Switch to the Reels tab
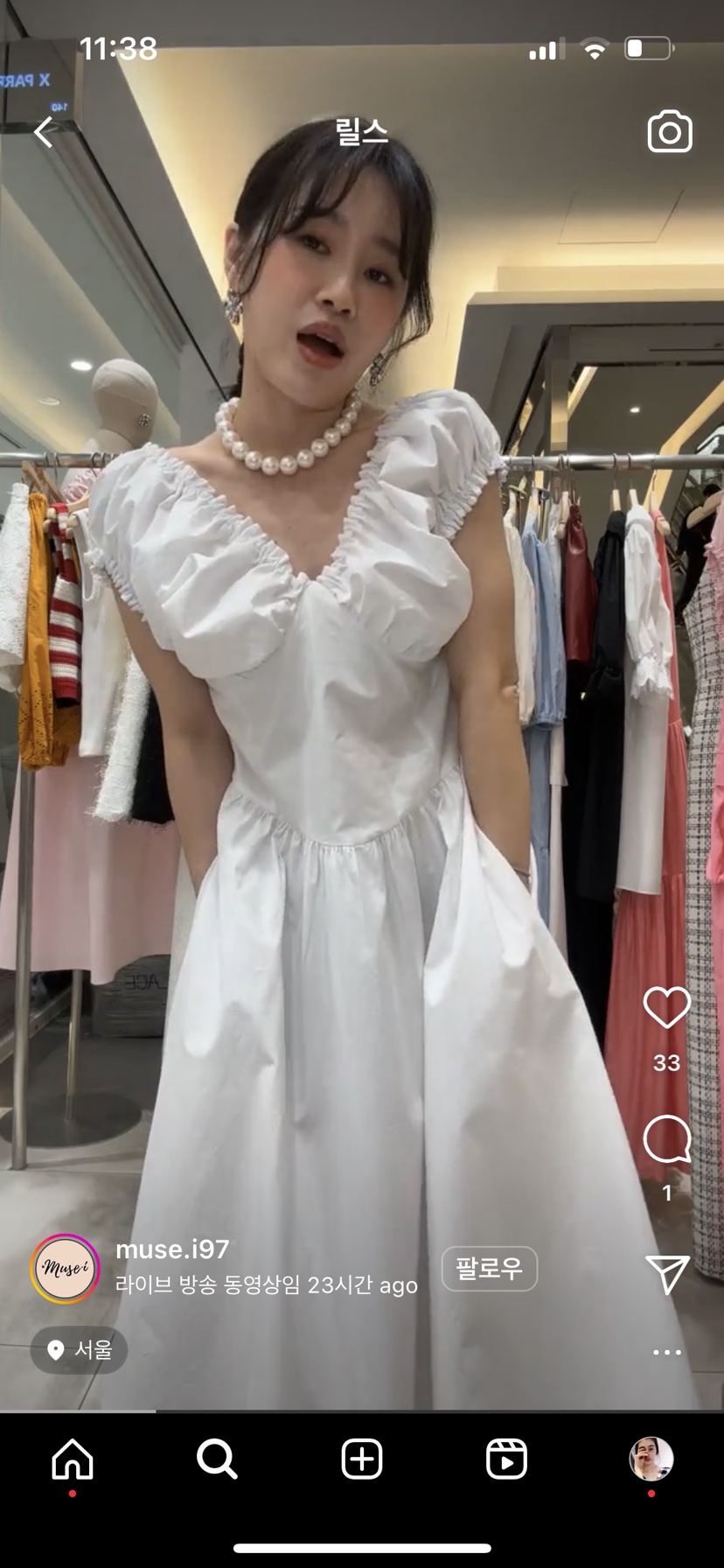The height and width of the screenshot is (1568, 724). click(506, 1459)
